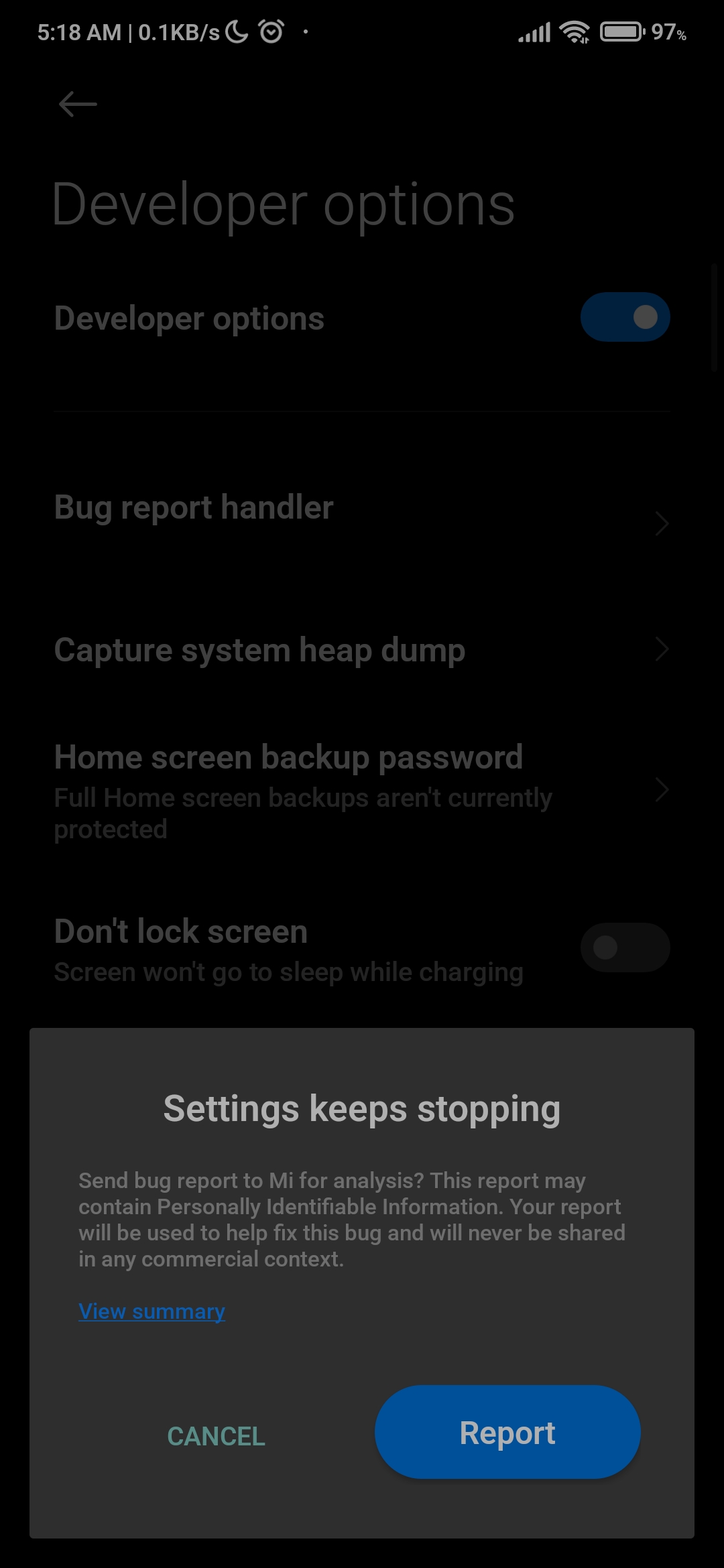
Task: Toggle the Developer options switch
Action: tap(625, 317)
